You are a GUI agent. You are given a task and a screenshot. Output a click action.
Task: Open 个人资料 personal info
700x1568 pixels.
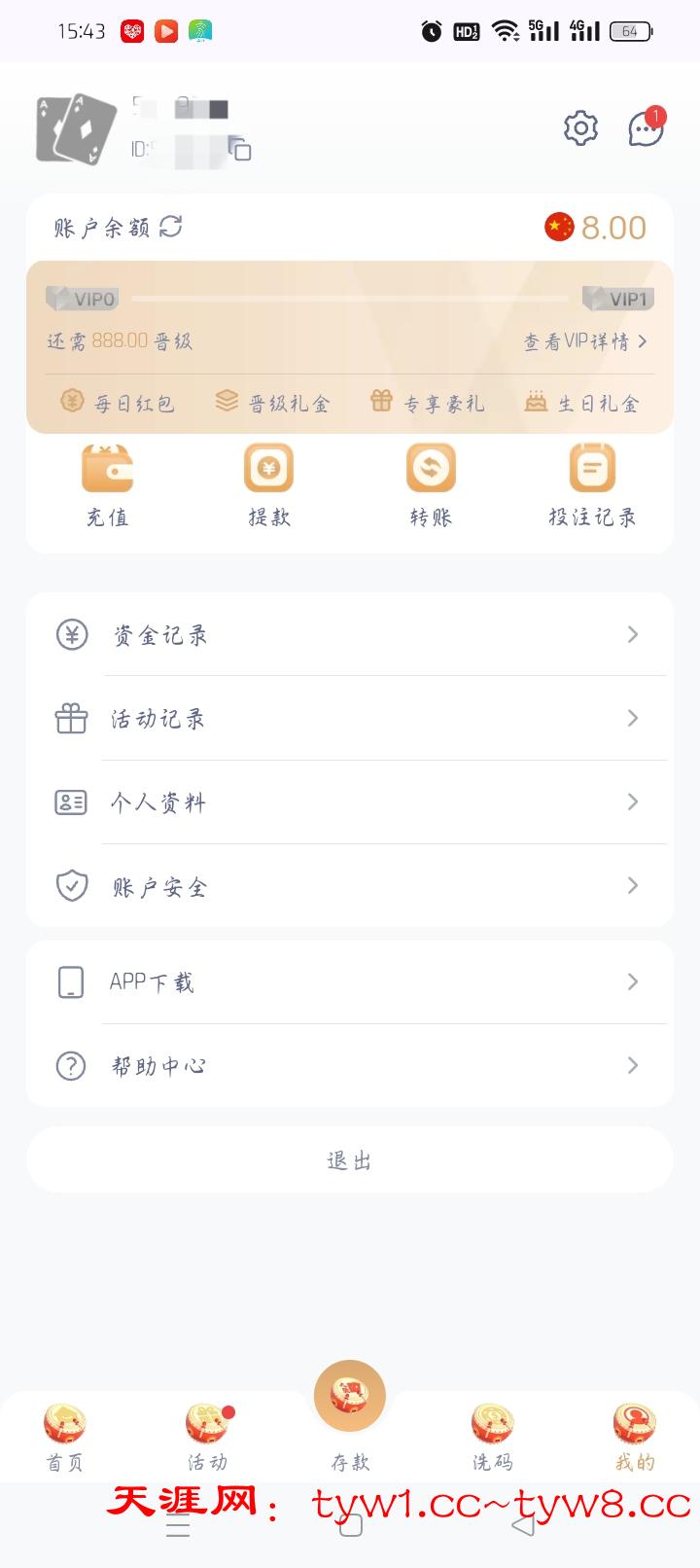point(350,802)
